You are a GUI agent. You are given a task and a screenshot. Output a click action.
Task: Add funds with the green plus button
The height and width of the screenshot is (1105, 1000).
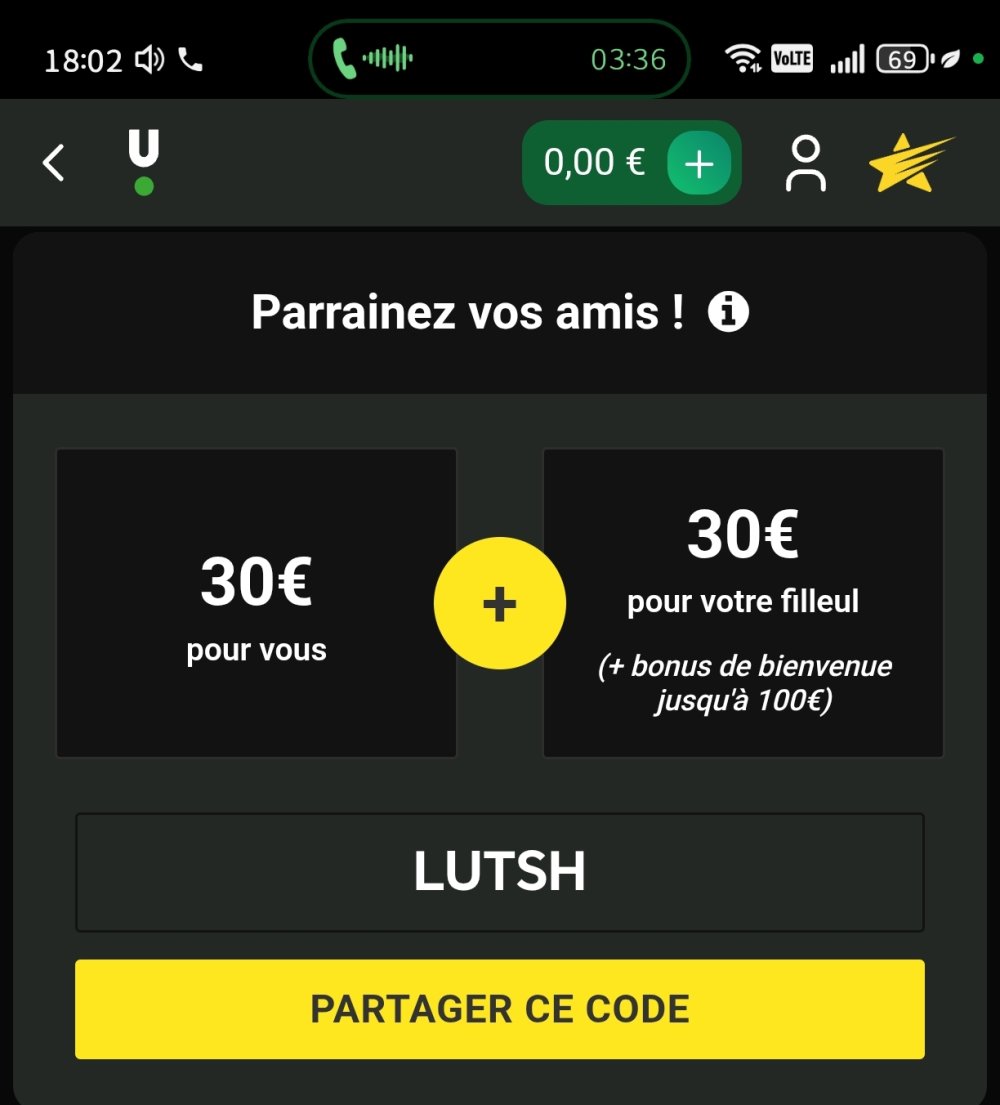click(x=699, y=163)
